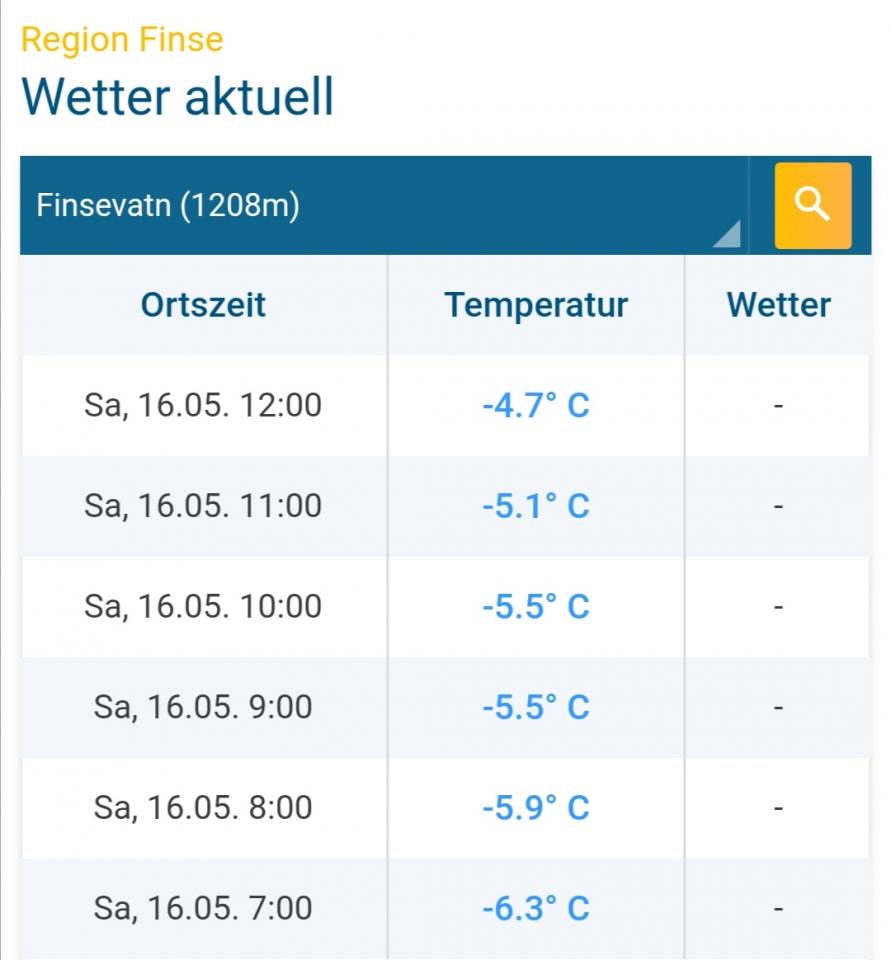Viewport: 891px width, 960px height.
Task: Open the Finsevatn (1208m) station dropdown
Action: click(x=385, y=206)
